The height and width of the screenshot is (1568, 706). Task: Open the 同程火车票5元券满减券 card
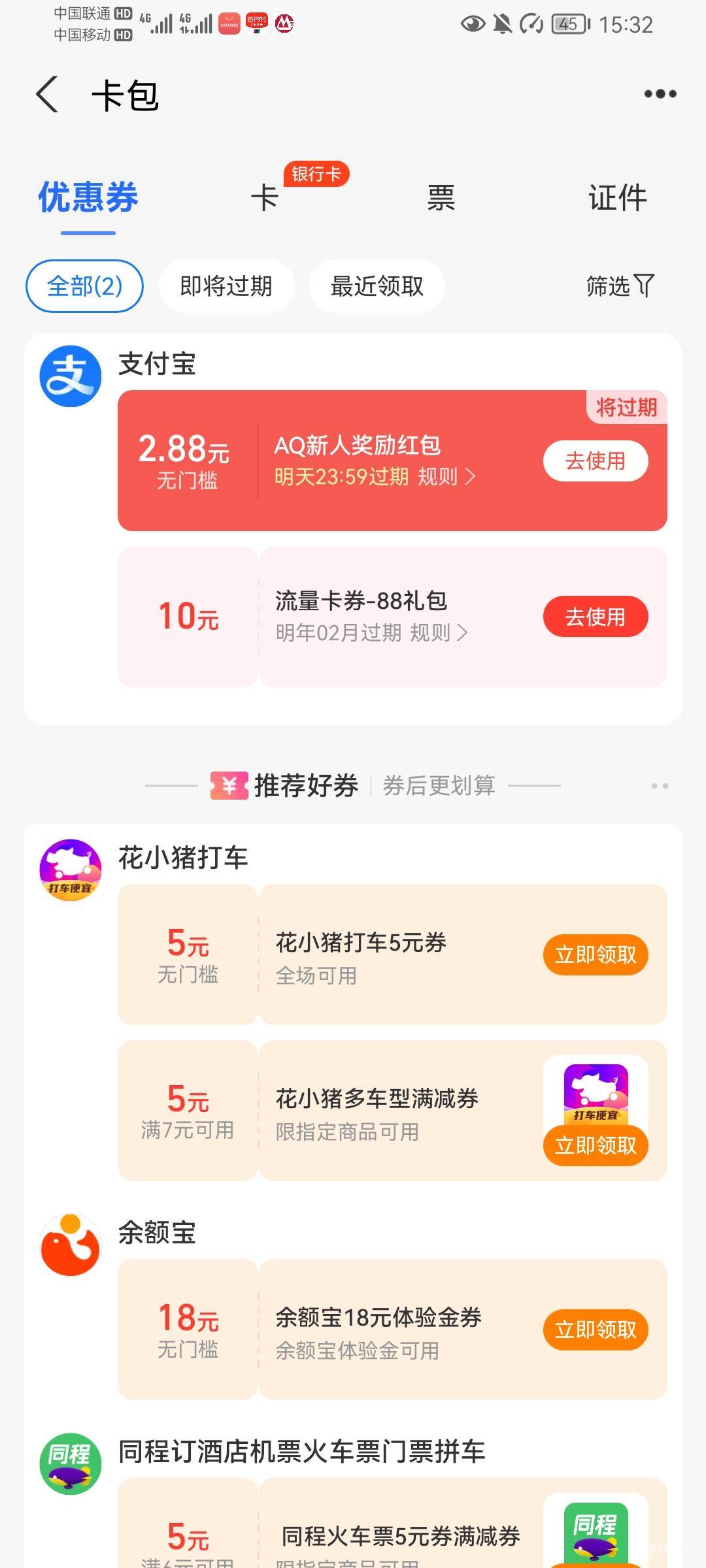pyautogui.click(x=400, y=1535)
